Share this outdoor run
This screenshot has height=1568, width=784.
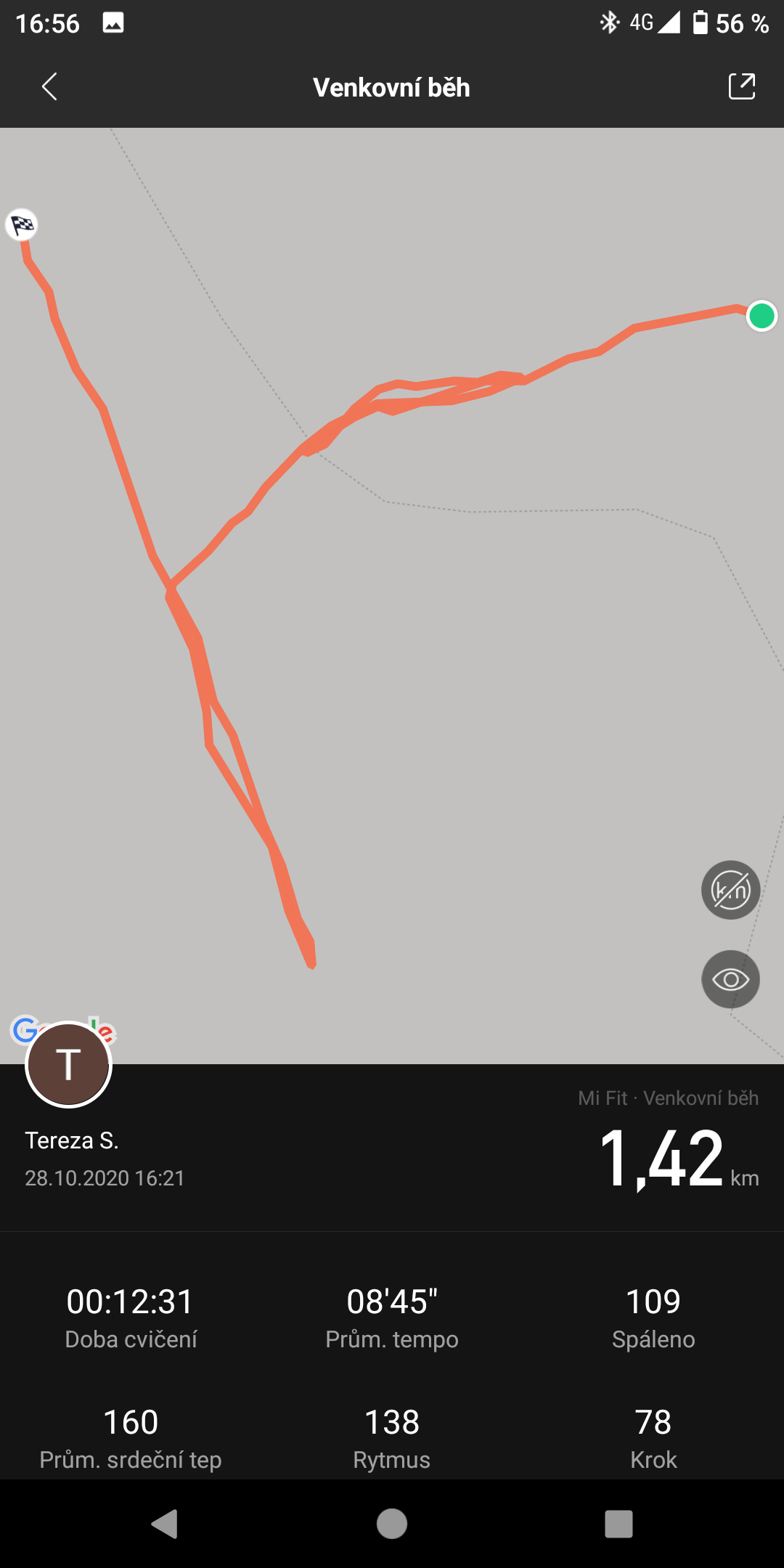(741, 86)
